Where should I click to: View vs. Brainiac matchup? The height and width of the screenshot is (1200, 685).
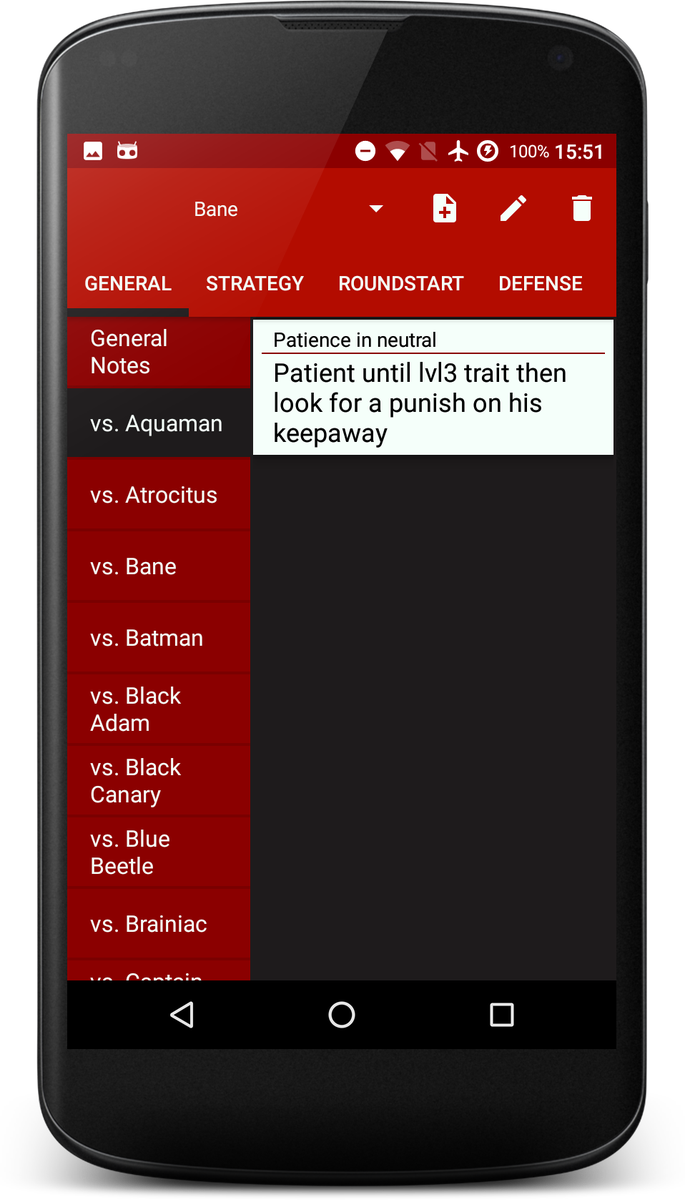coord(158,924)
